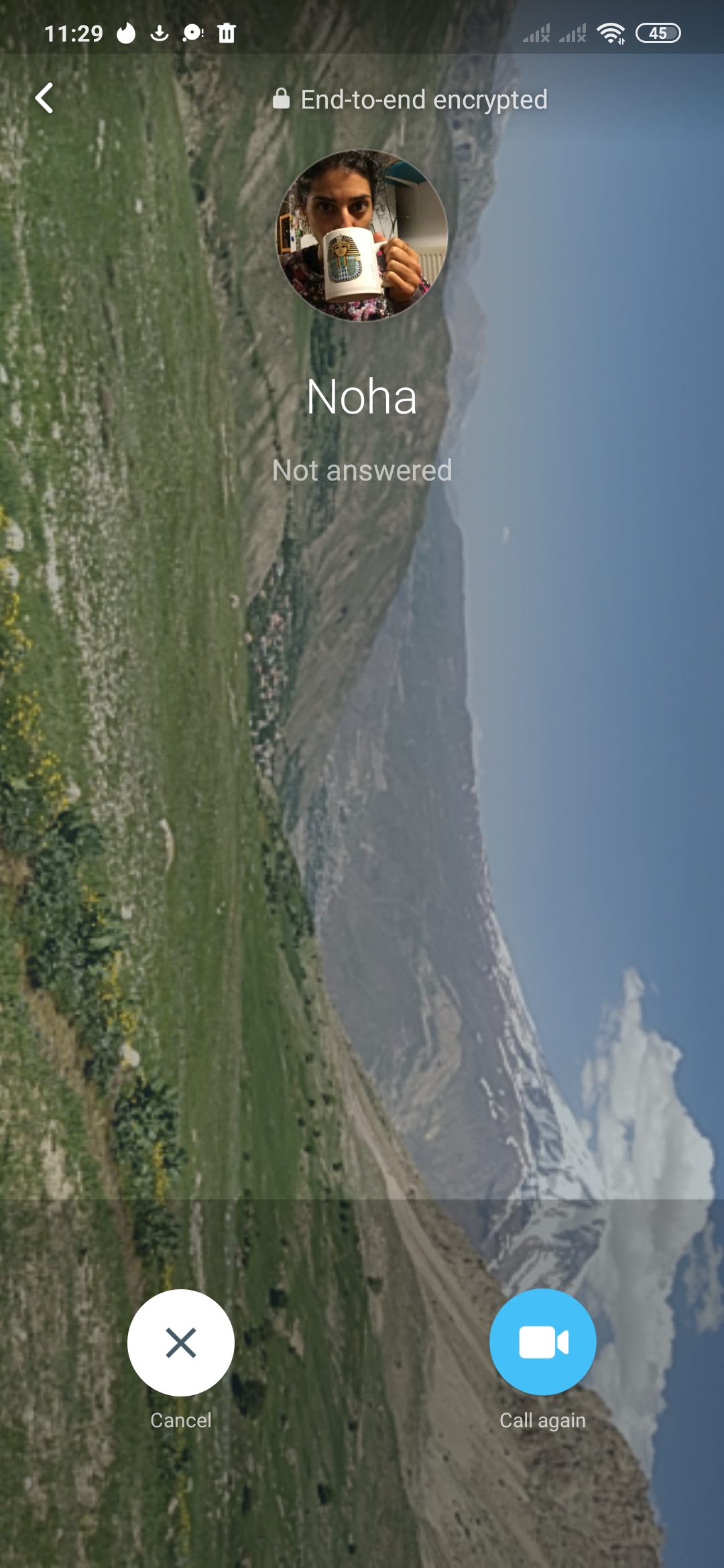
Task: Cancel the unanswered call
Action: click(181, 1342)
